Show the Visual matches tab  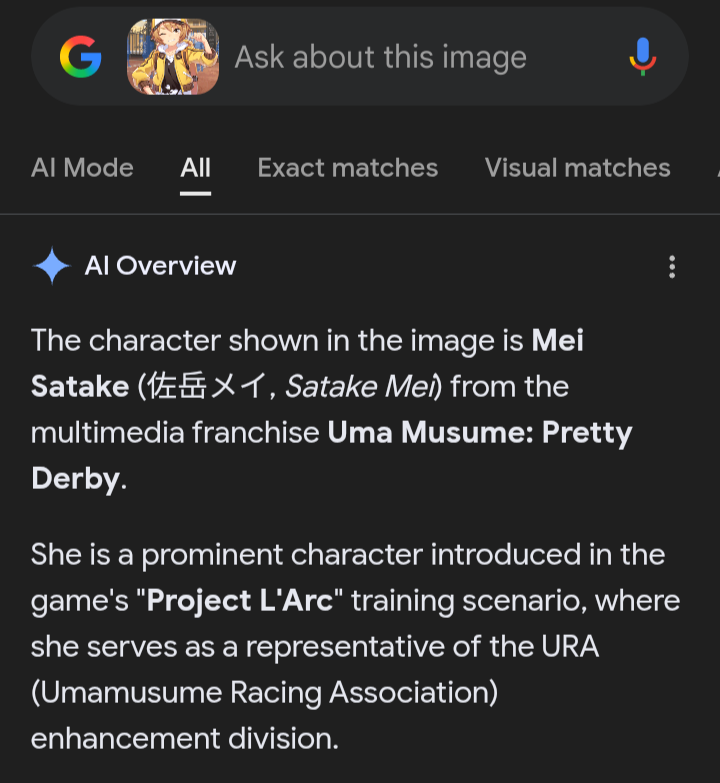point(577,167)
